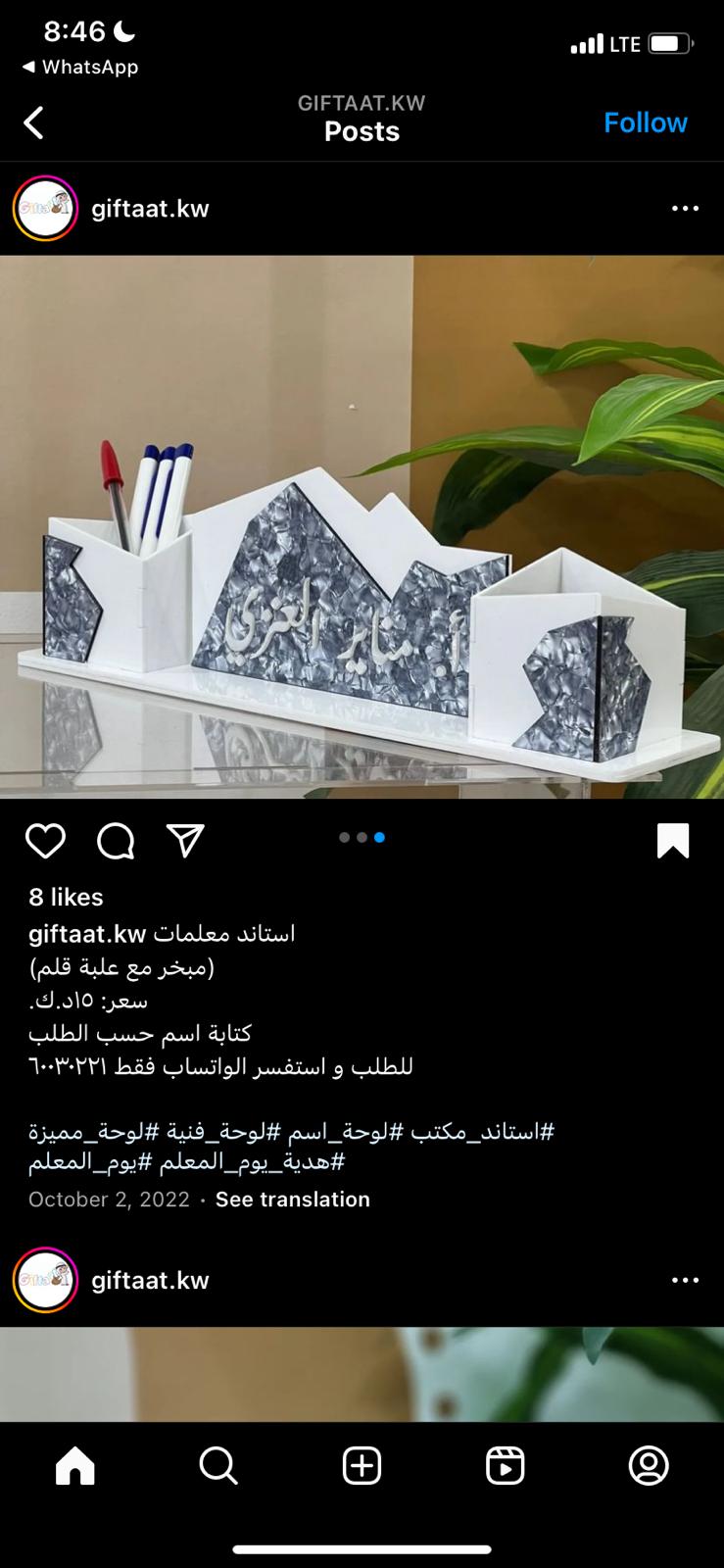
Task: Like the pen holder post
Action: 45,841
